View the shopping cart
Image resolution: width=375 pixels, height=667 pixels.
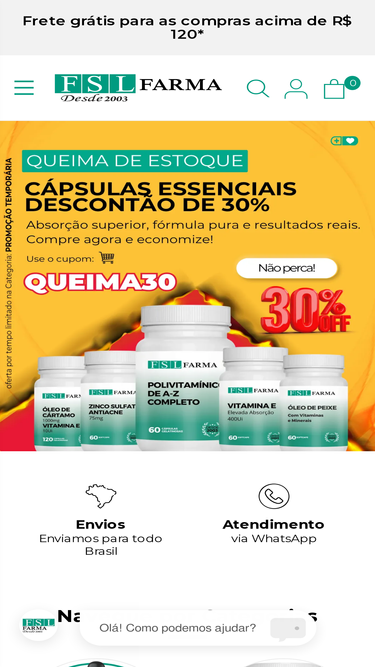tap(341, 88)
